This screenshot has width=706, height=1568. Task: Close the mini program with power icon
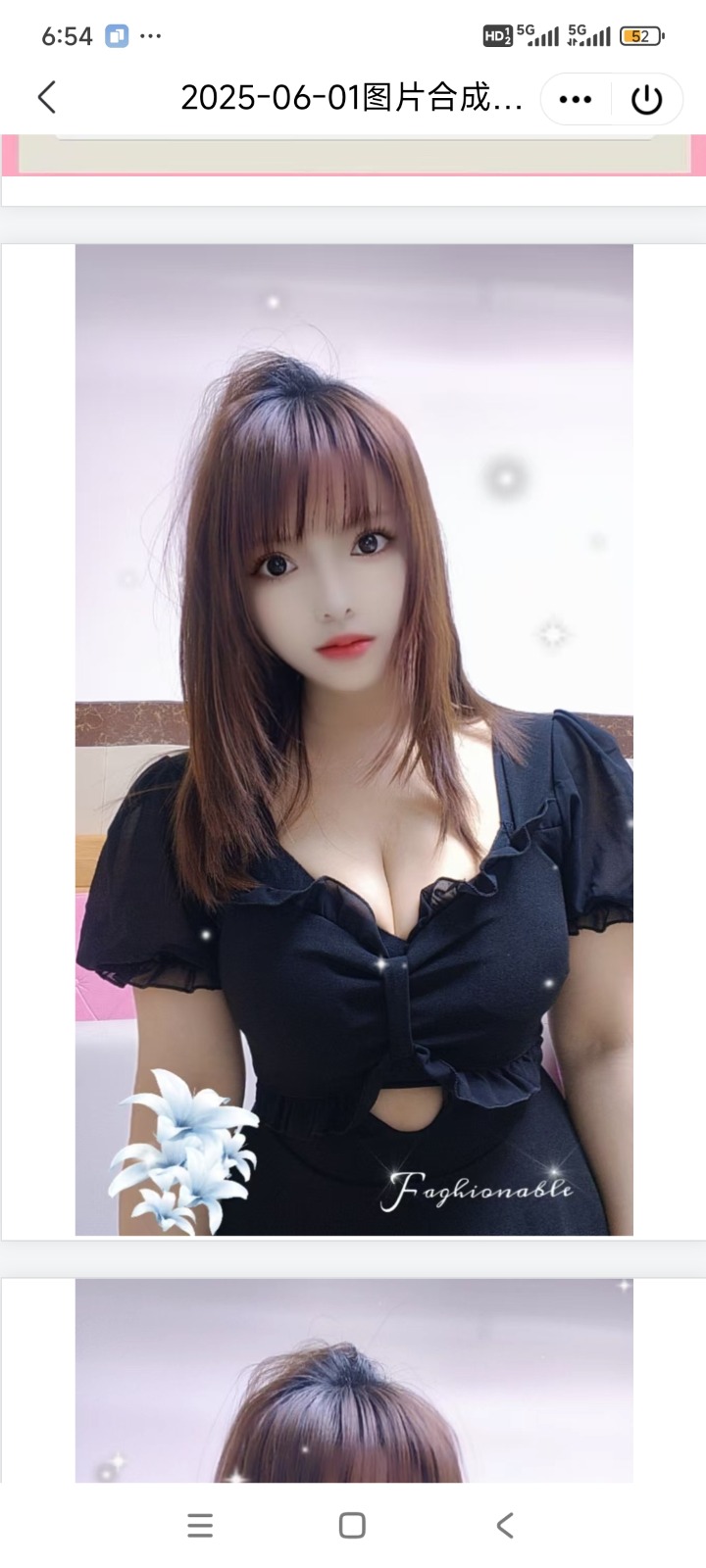click(646, 99)
